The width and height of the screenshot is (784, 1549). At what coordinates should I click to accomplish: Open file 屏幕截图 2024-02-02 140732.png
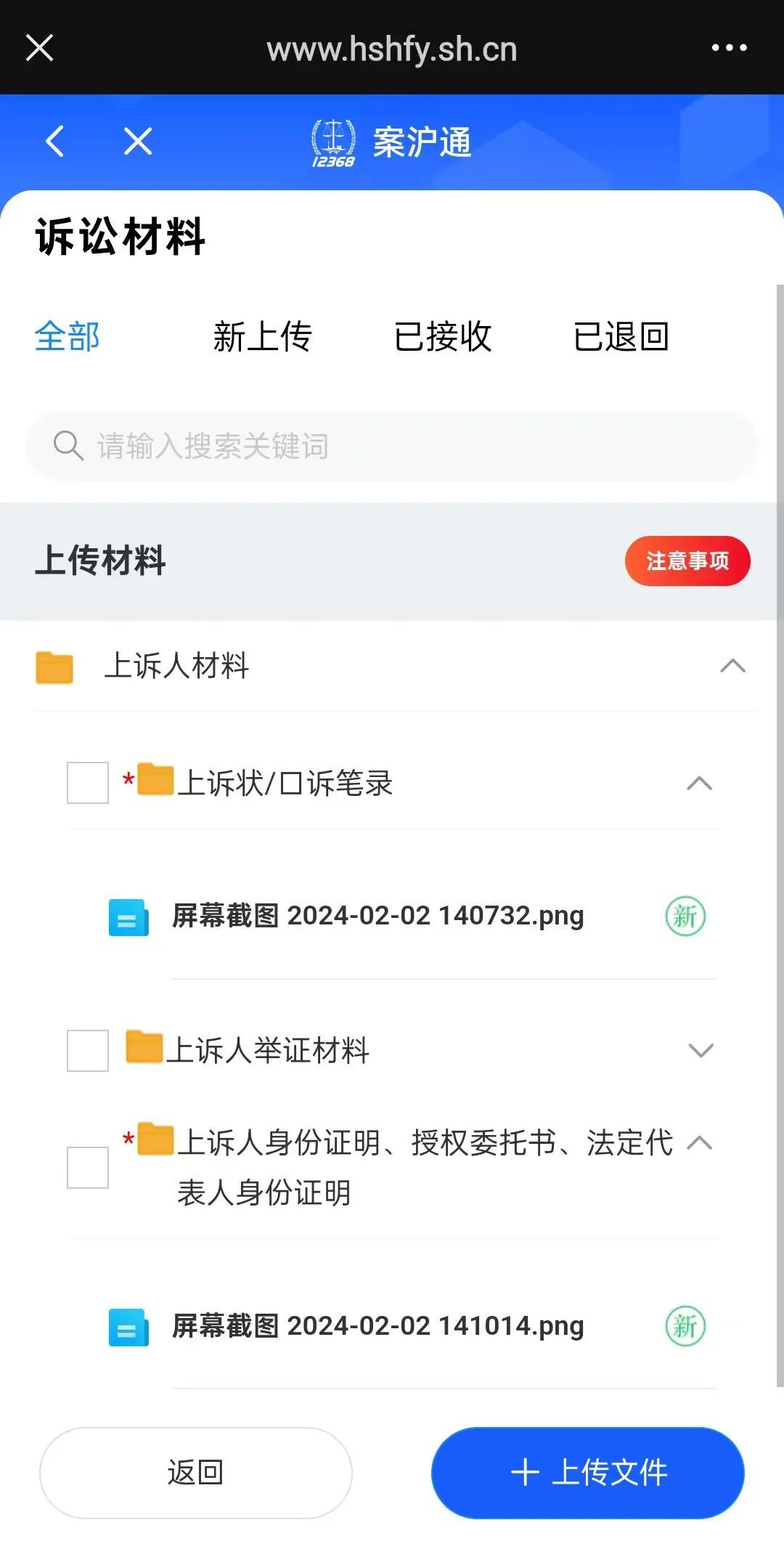point(377,916)
